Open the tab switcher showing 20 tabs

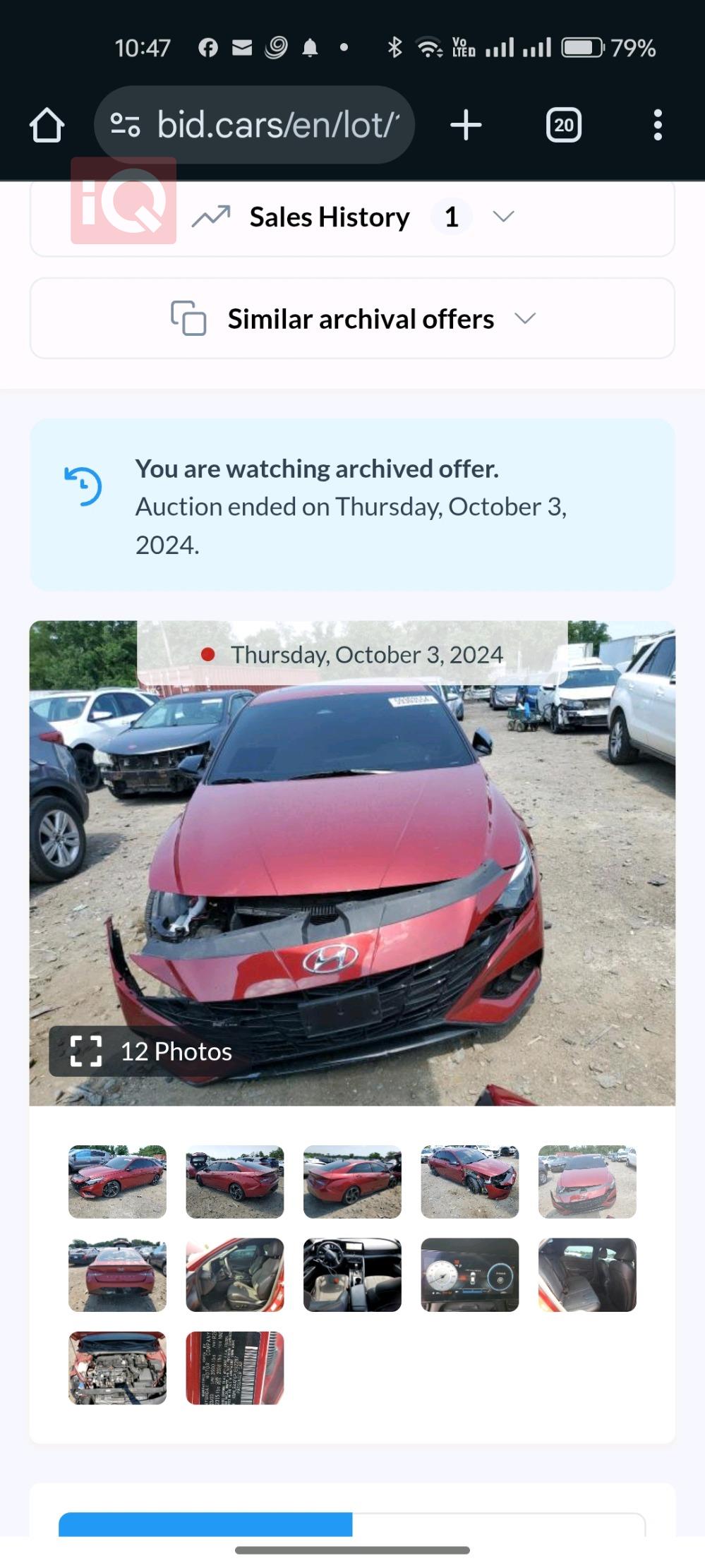click(563, 125)
